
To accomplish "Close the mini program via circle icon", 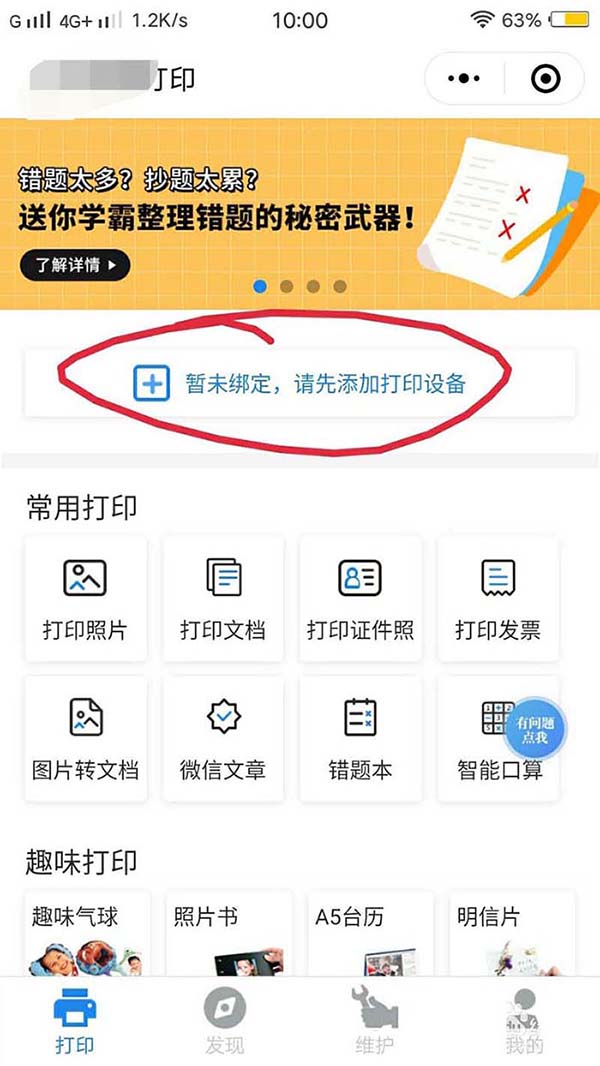I will click(544, 79).
